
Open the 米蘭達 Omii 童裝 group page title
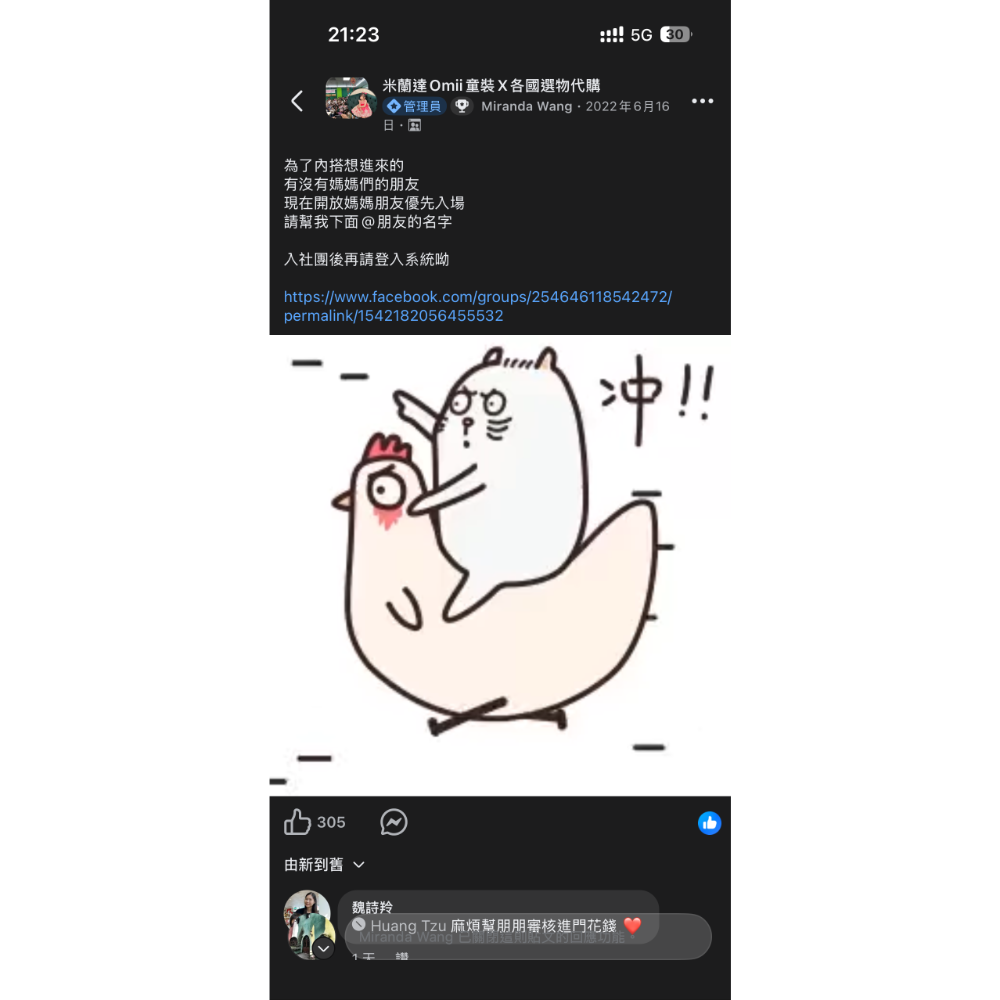pyautogui.click(x=491, y=86)
